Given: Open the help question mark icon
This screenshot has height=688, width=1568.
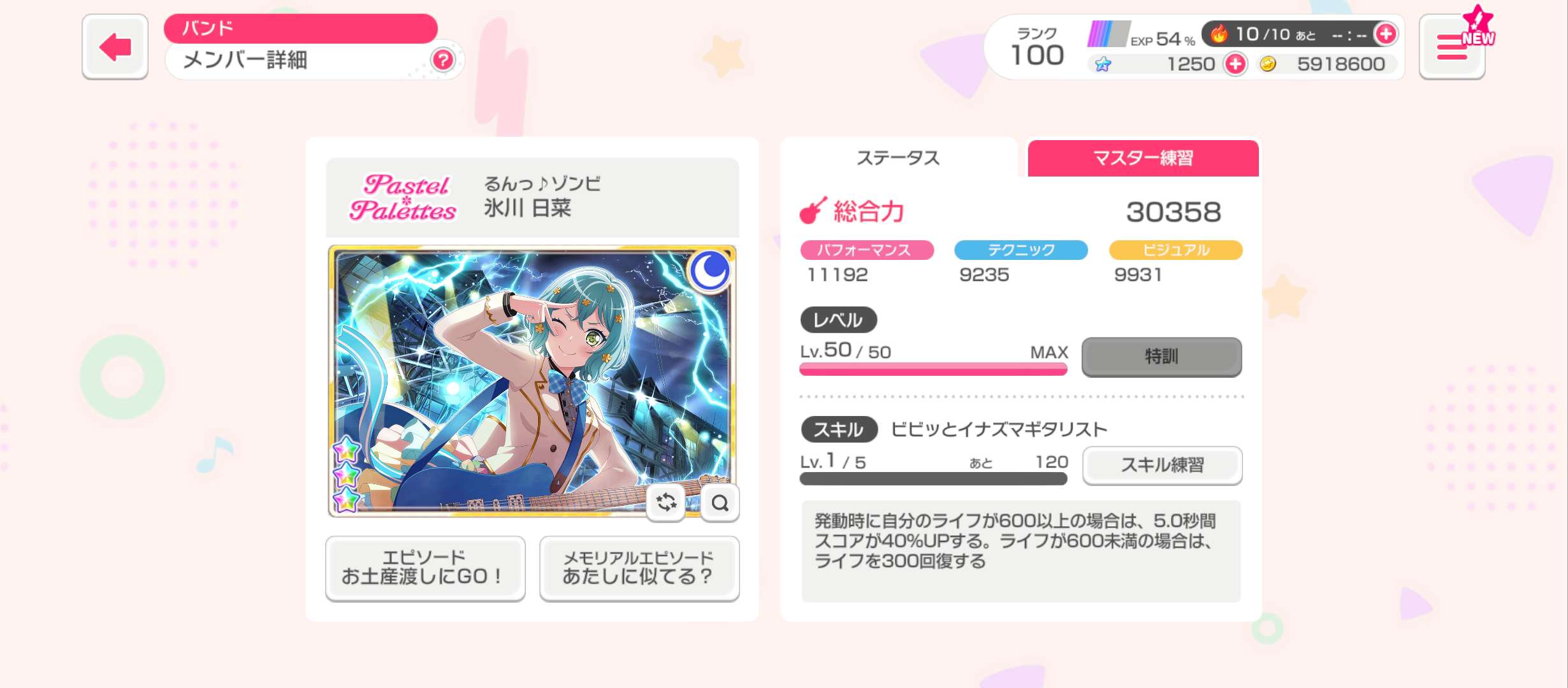Looking at the screenshot, I should click(443, 60).
